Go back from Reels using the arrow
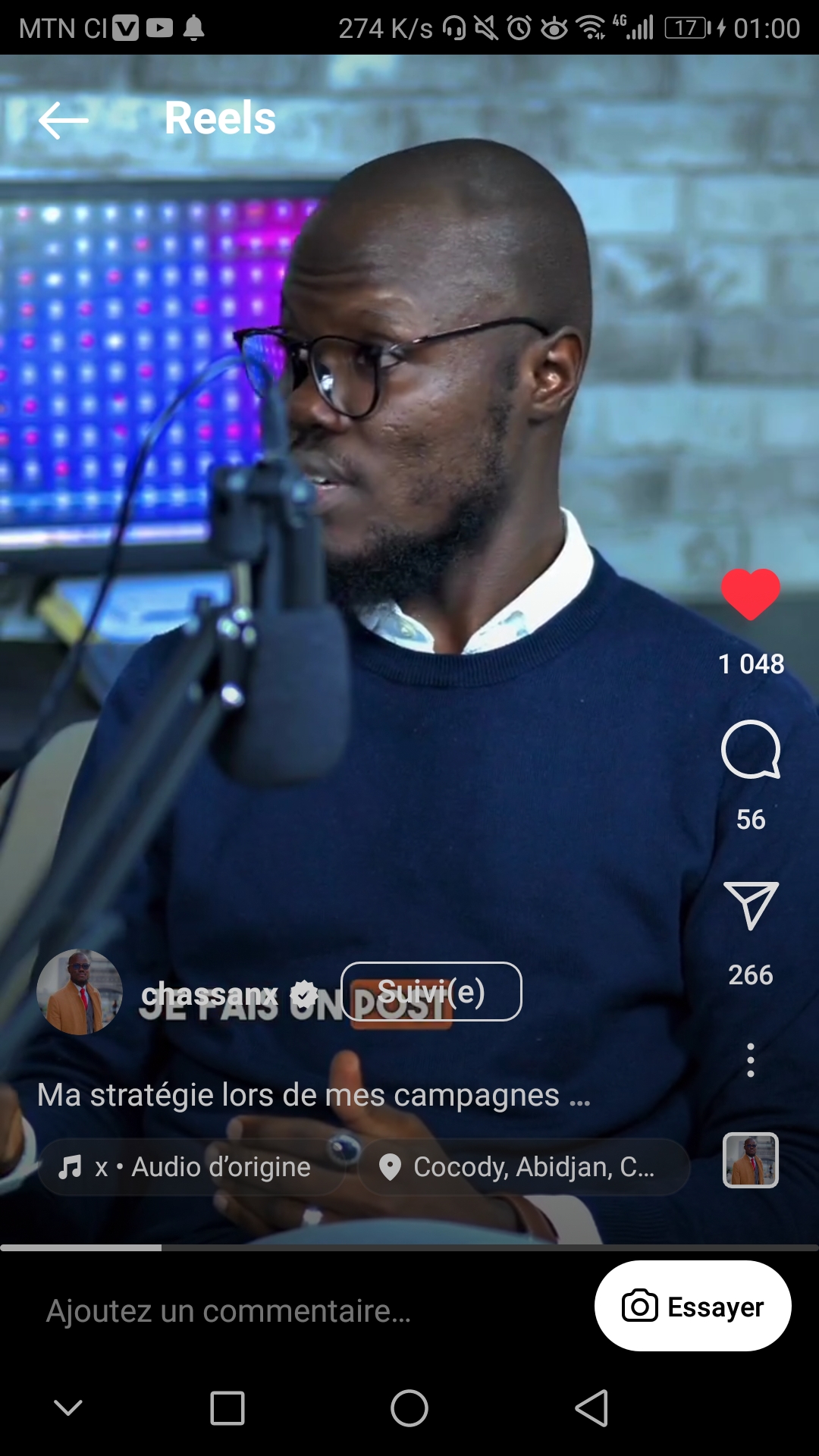 click(64, 121)
